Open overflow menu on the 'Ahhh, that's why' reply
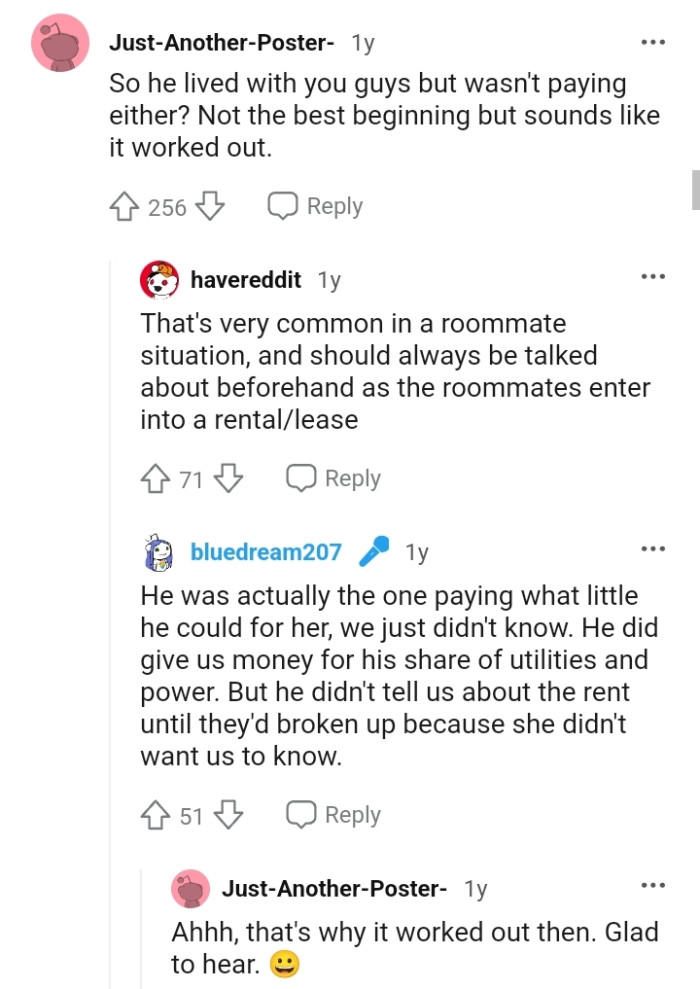Screen dimensions: 700x989 (652, 886)
